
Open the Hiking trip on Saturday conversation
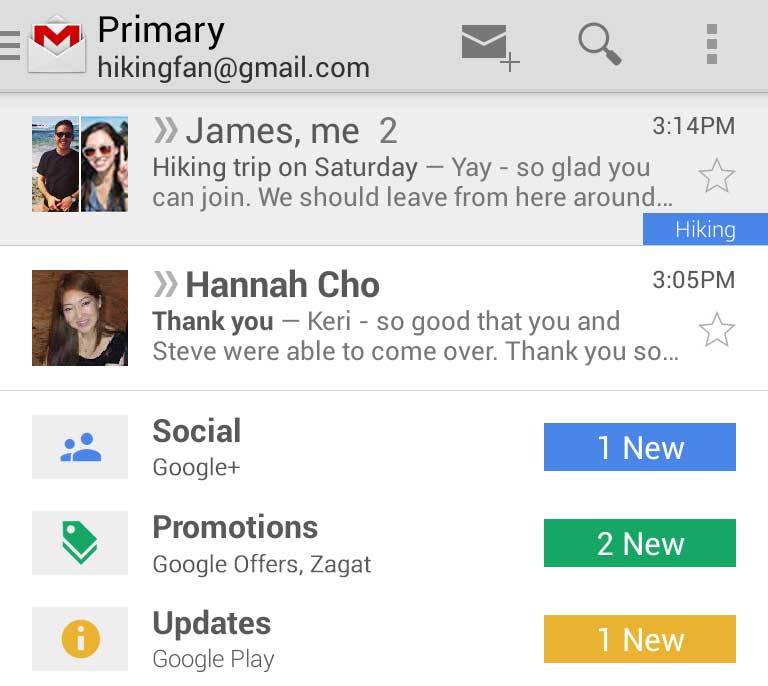pos(400,168)
